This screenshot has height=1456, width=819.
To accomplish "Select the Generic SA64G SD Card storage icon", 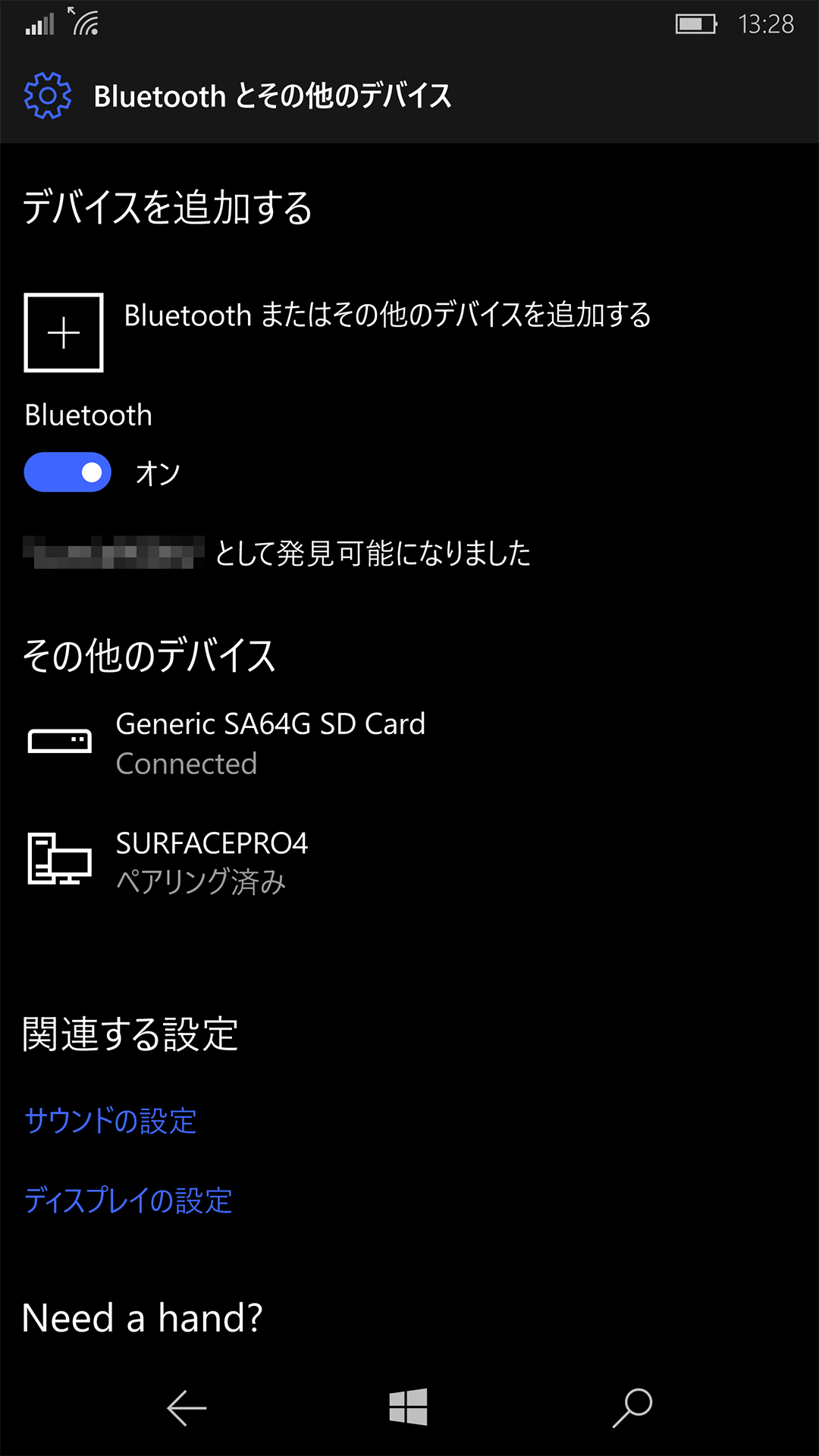I will coord(61,742).
